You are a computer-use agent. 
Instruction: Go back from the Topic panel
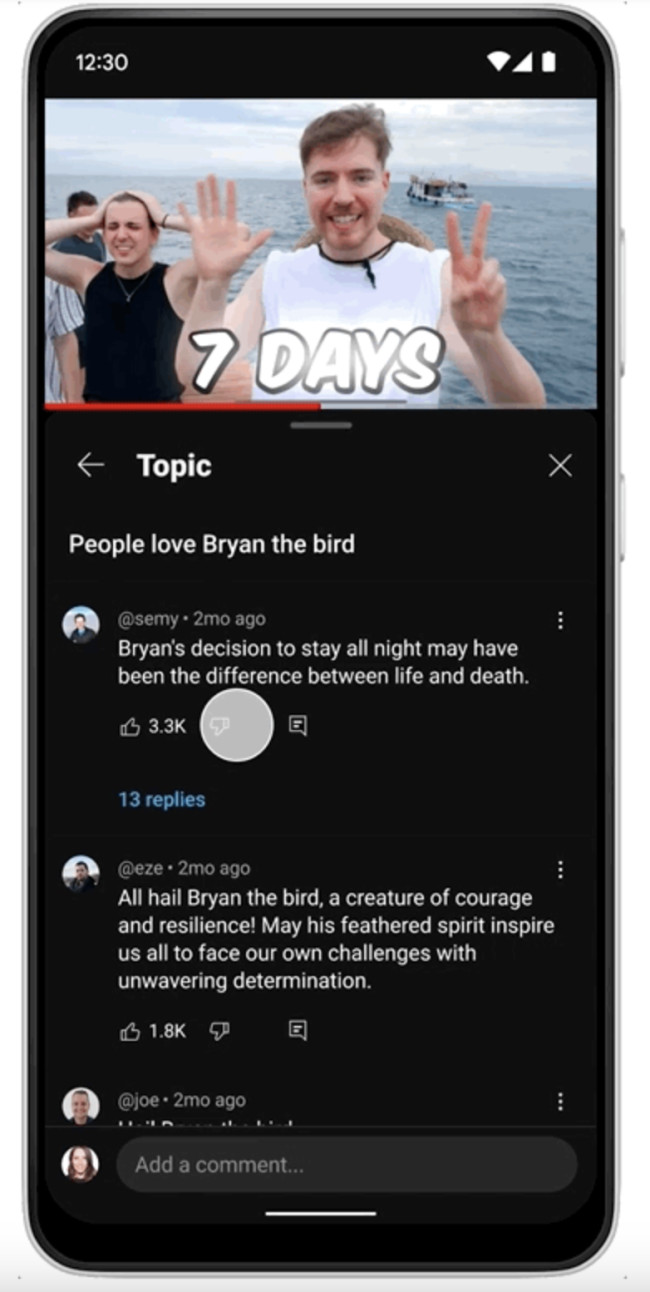click(91, 465)
